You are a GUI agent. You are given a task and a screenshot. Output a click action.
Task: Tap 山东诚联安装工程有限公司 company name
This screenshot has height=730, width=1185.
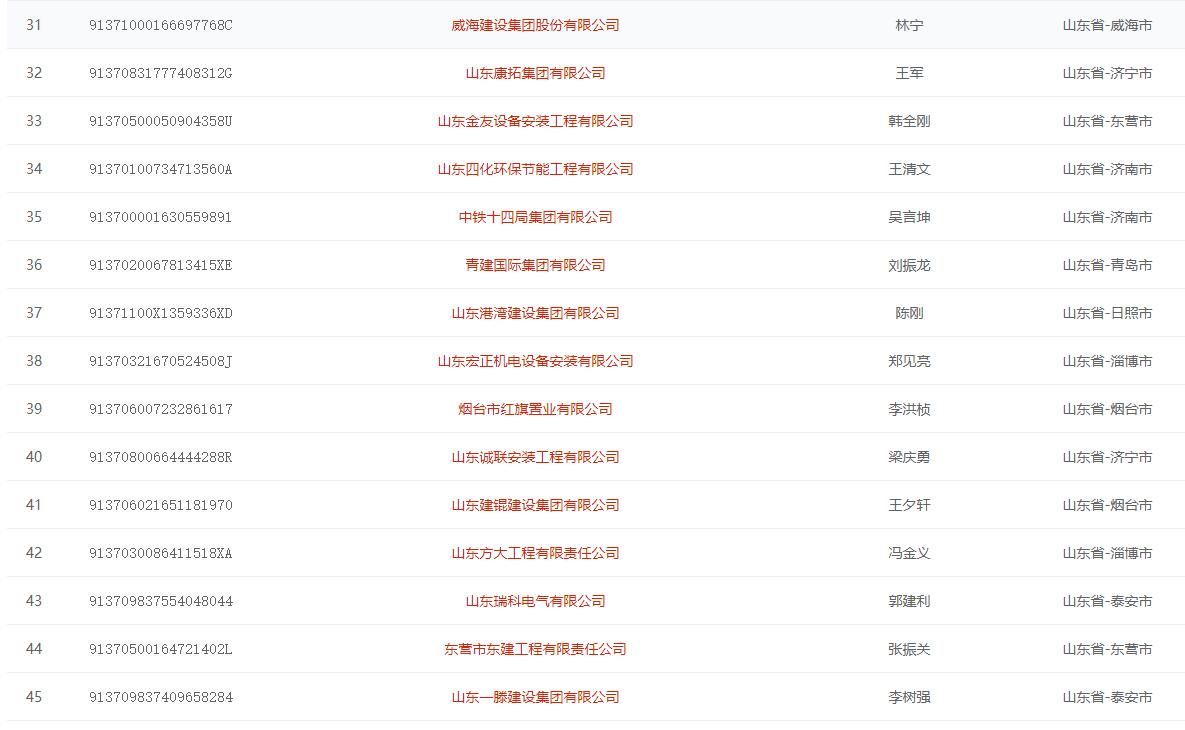click(535, 457)
